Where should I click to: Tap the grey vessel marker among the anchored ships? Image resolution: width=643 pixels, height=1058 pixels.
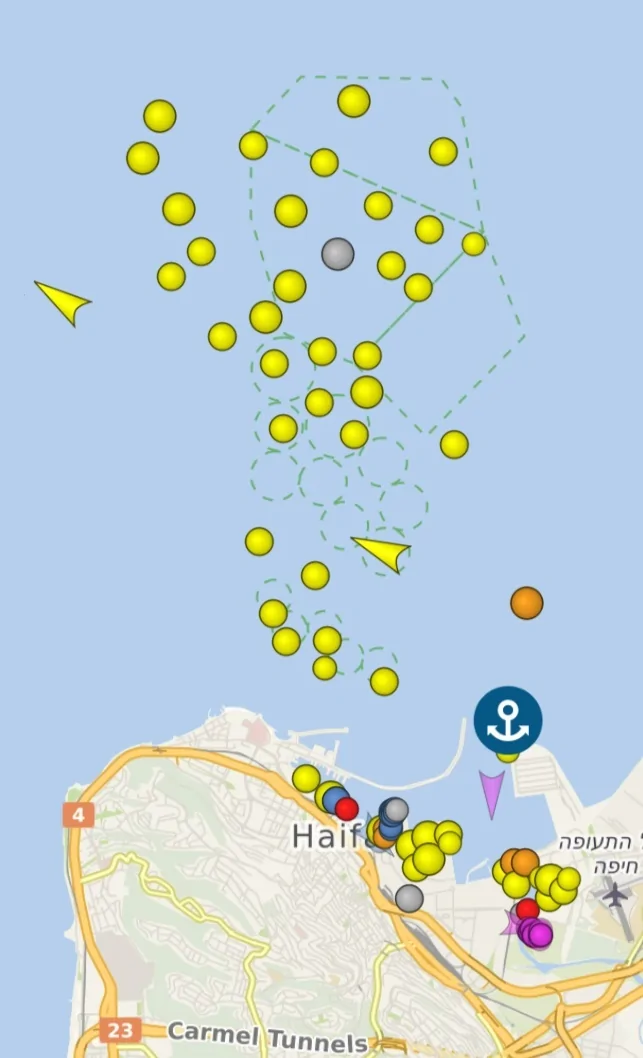pos(338,254)
